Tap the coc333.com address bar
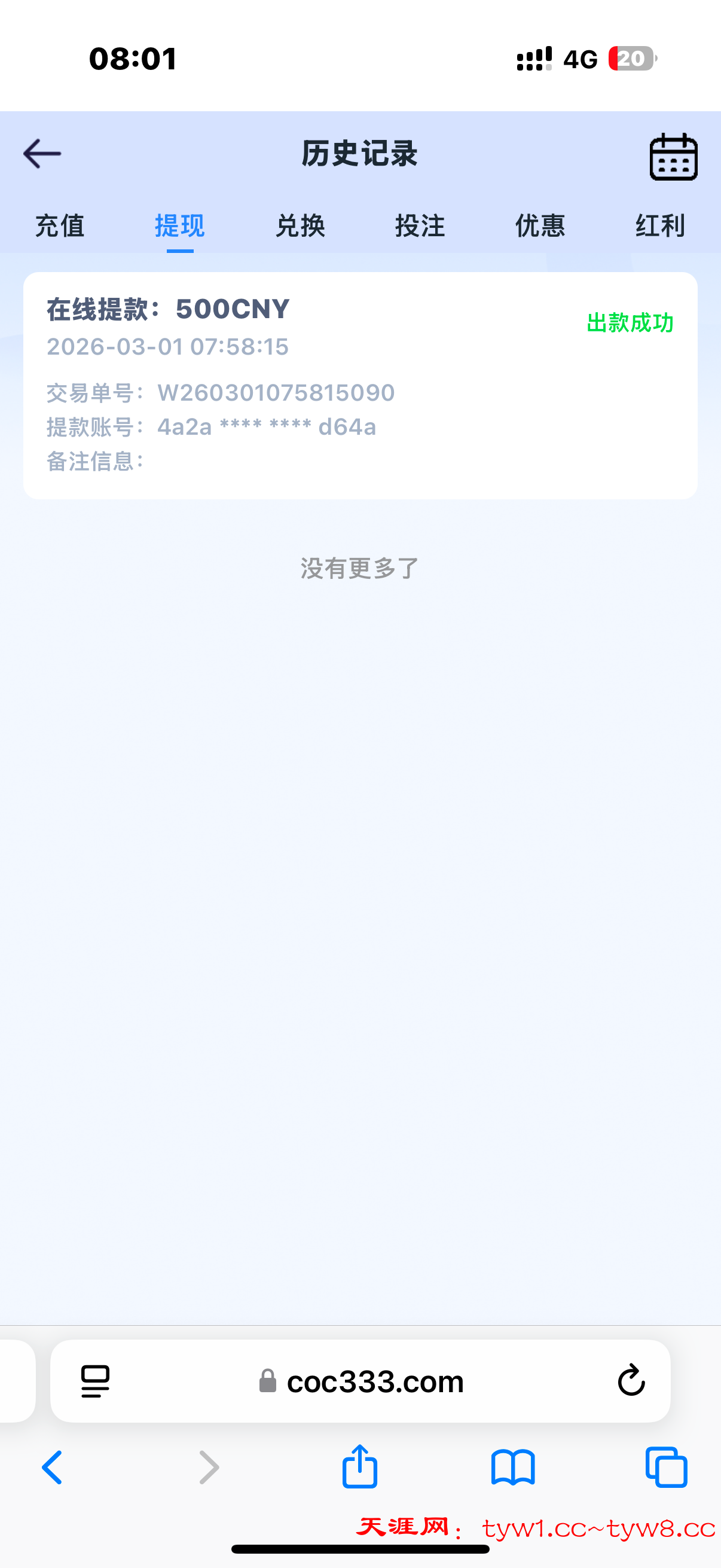Viewport: 721px width, 1568px height. (375, 1381)
